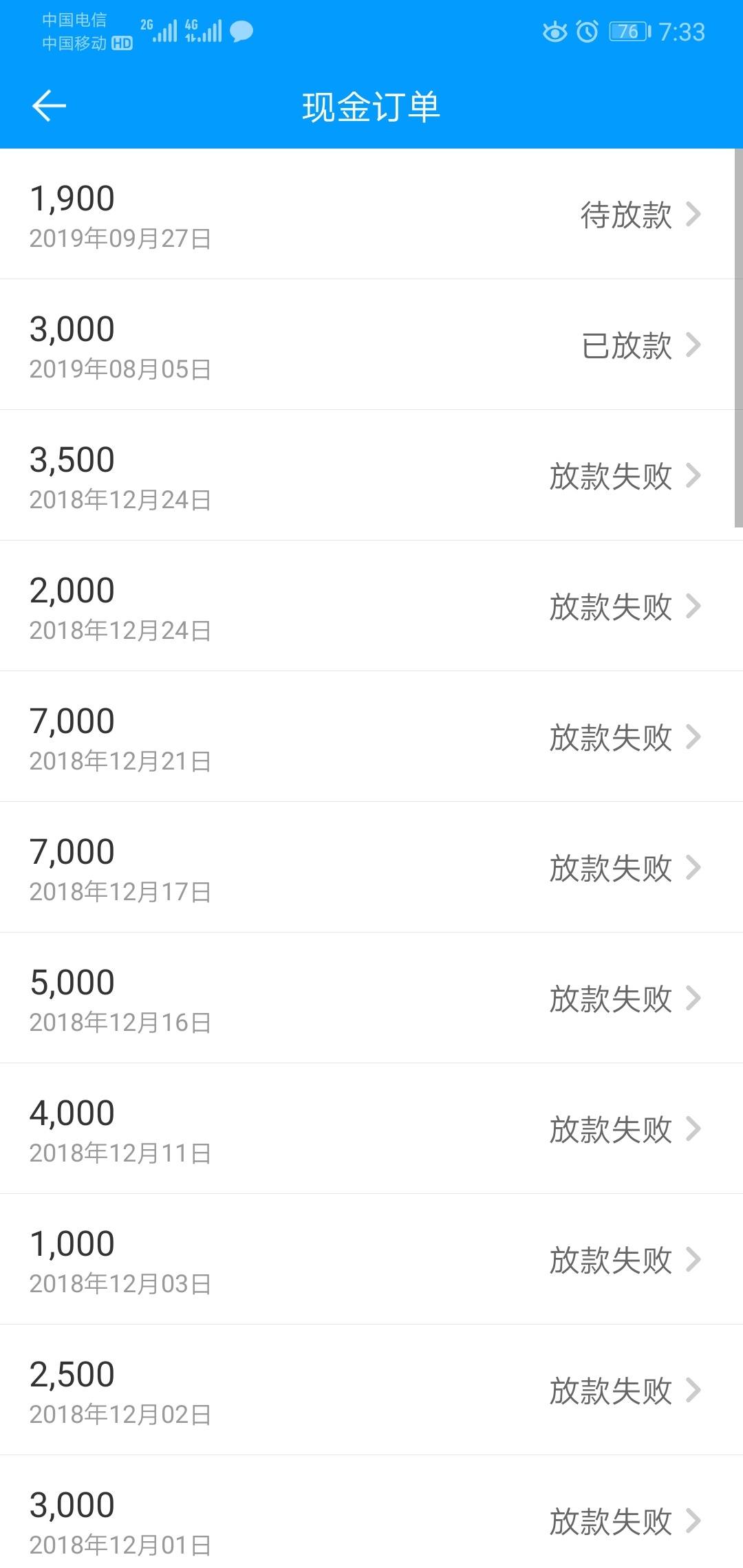Viewport: 743px width, 1568px height.
Task: Select the 7,000 order dated 2018年12月17日
Action: 371,867
